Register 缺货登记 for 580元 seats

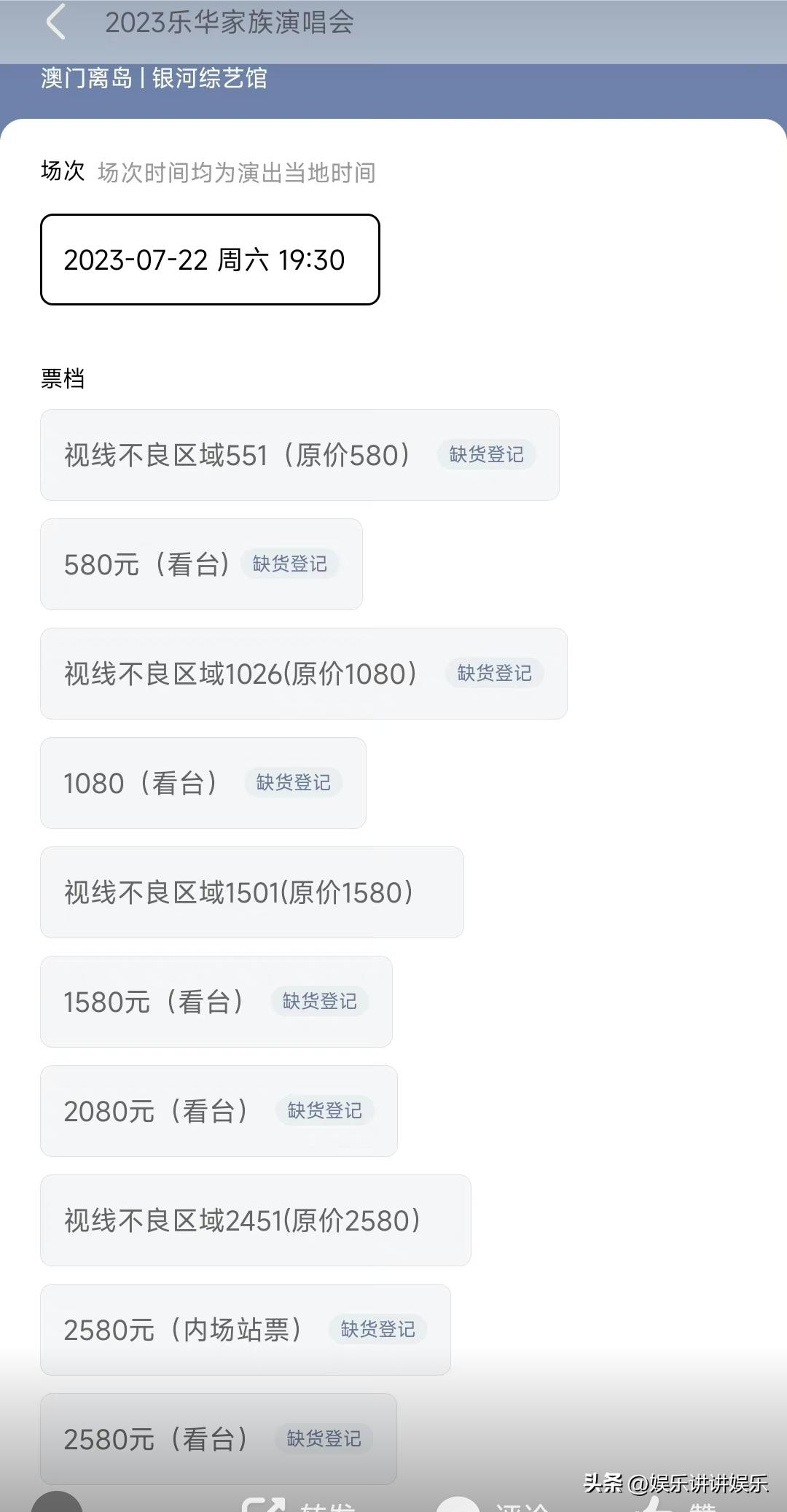click(x=291, y=565)
